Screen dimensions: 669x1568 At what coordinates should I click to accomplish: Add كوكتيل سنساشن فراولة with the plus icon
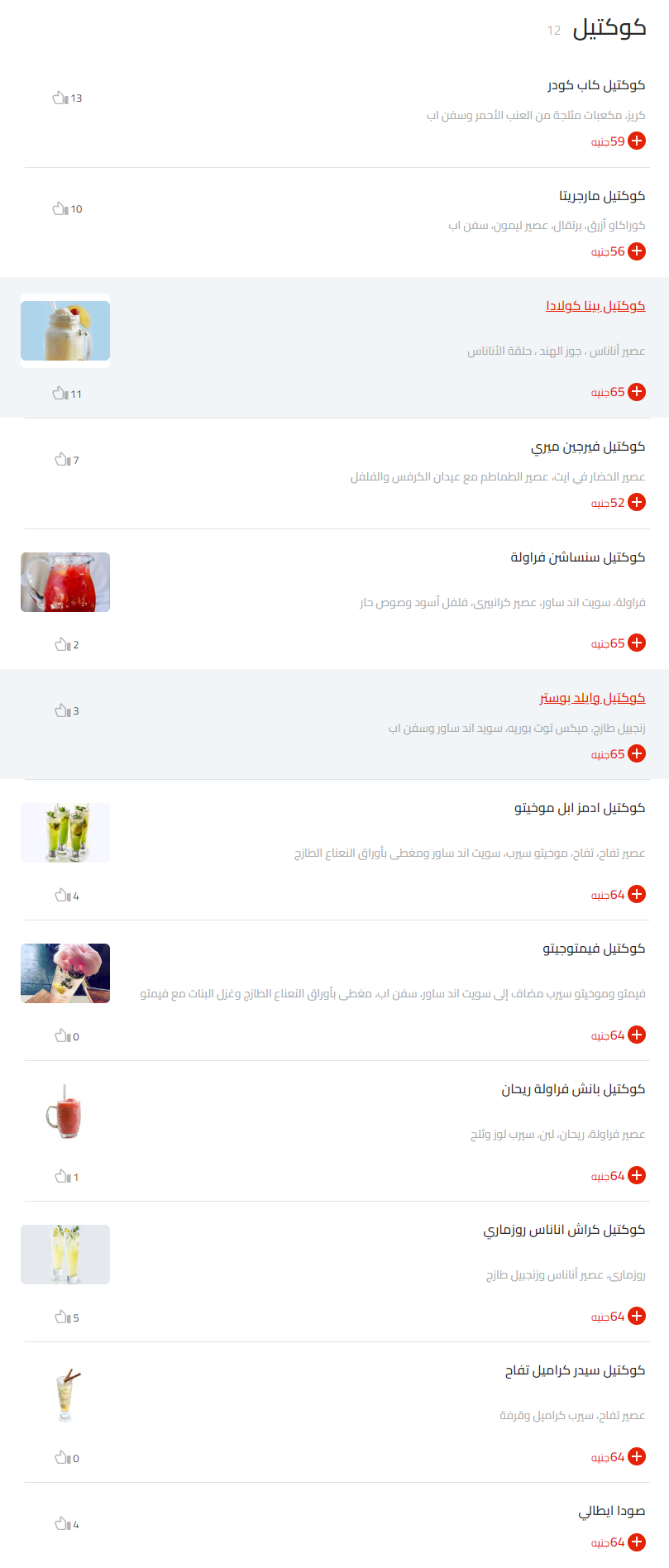click(637, 643)
